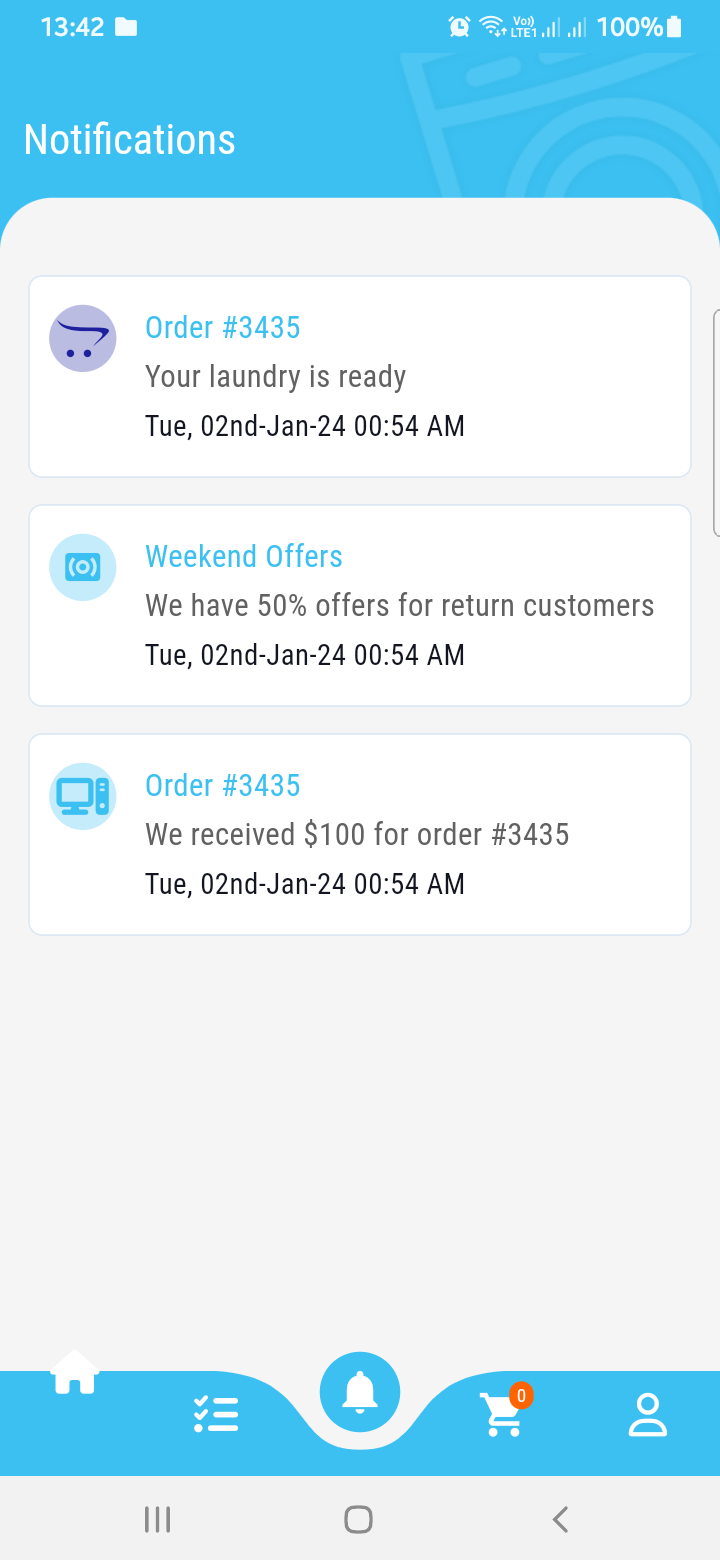Go to the Home tab
The height and width of the screenshot is (1560, 720).
(x=75, y=1373)
